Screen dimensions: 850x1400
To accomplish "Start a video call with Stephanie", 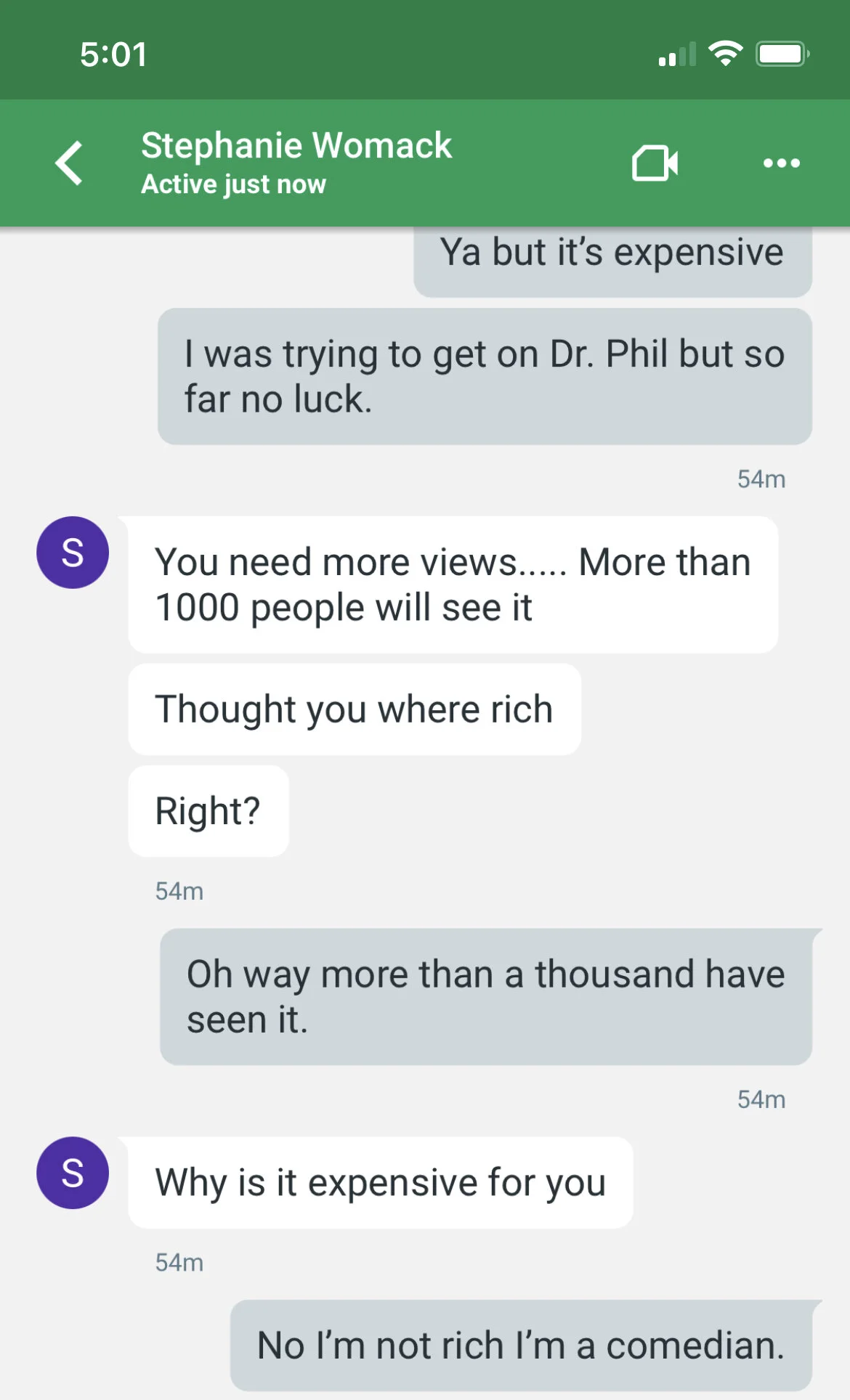I will (655, 163).
